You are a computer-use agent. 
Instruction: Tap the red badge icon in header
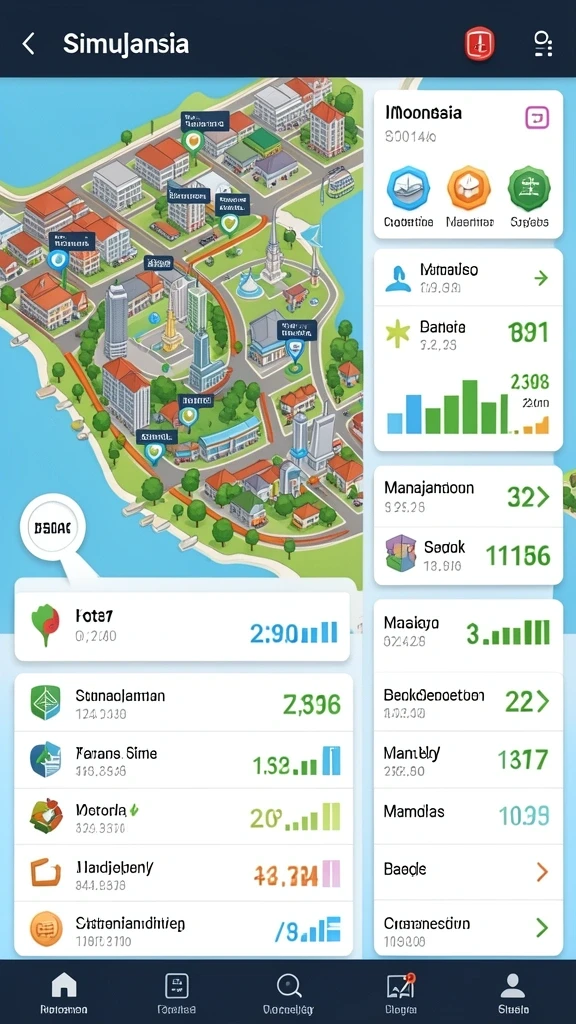pos(479,44)
